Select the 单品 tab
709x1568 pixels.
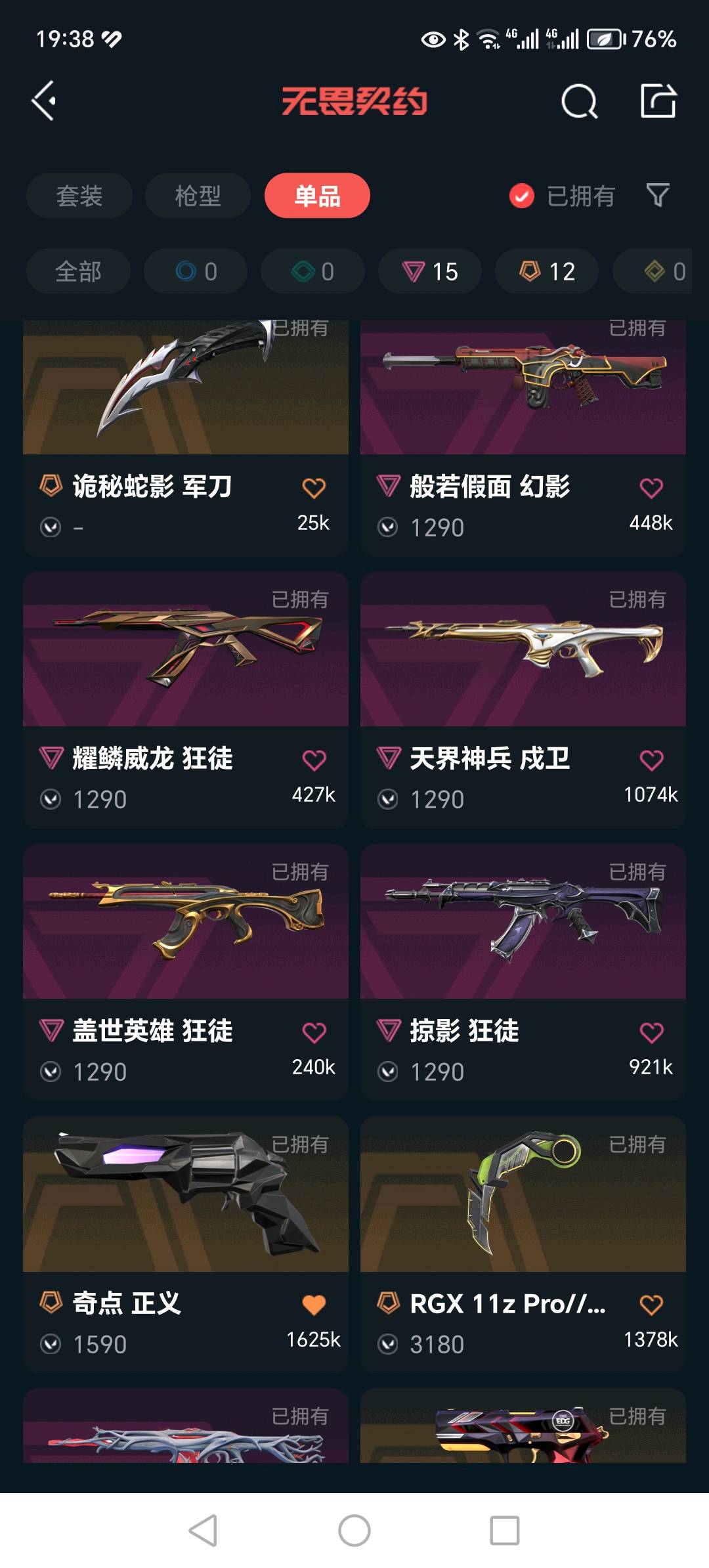tap(317, 196)
